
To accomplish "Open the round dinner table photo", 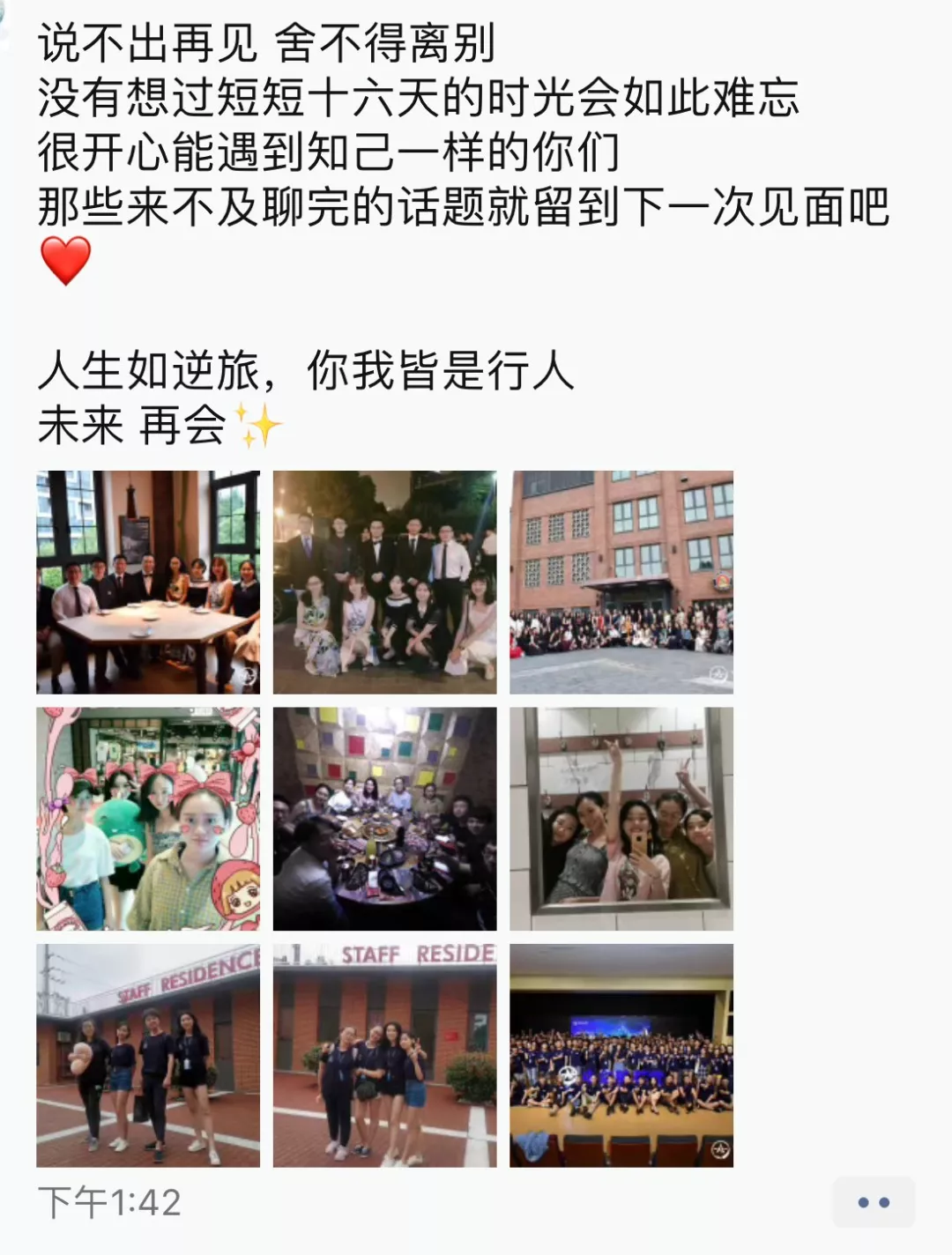I will 384,819.
